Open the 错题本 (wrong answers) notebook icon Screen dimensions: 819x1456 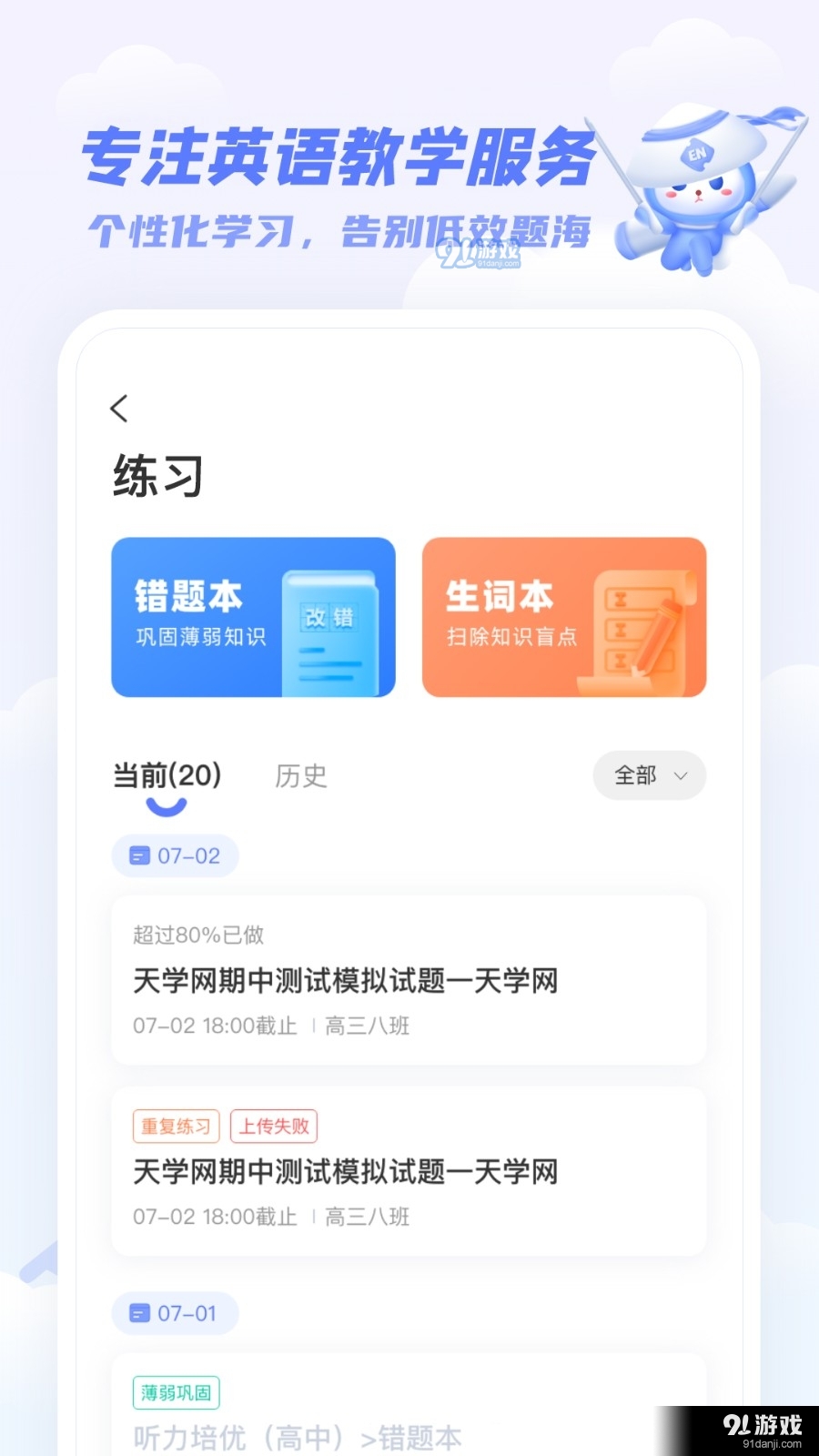[332, 628]
